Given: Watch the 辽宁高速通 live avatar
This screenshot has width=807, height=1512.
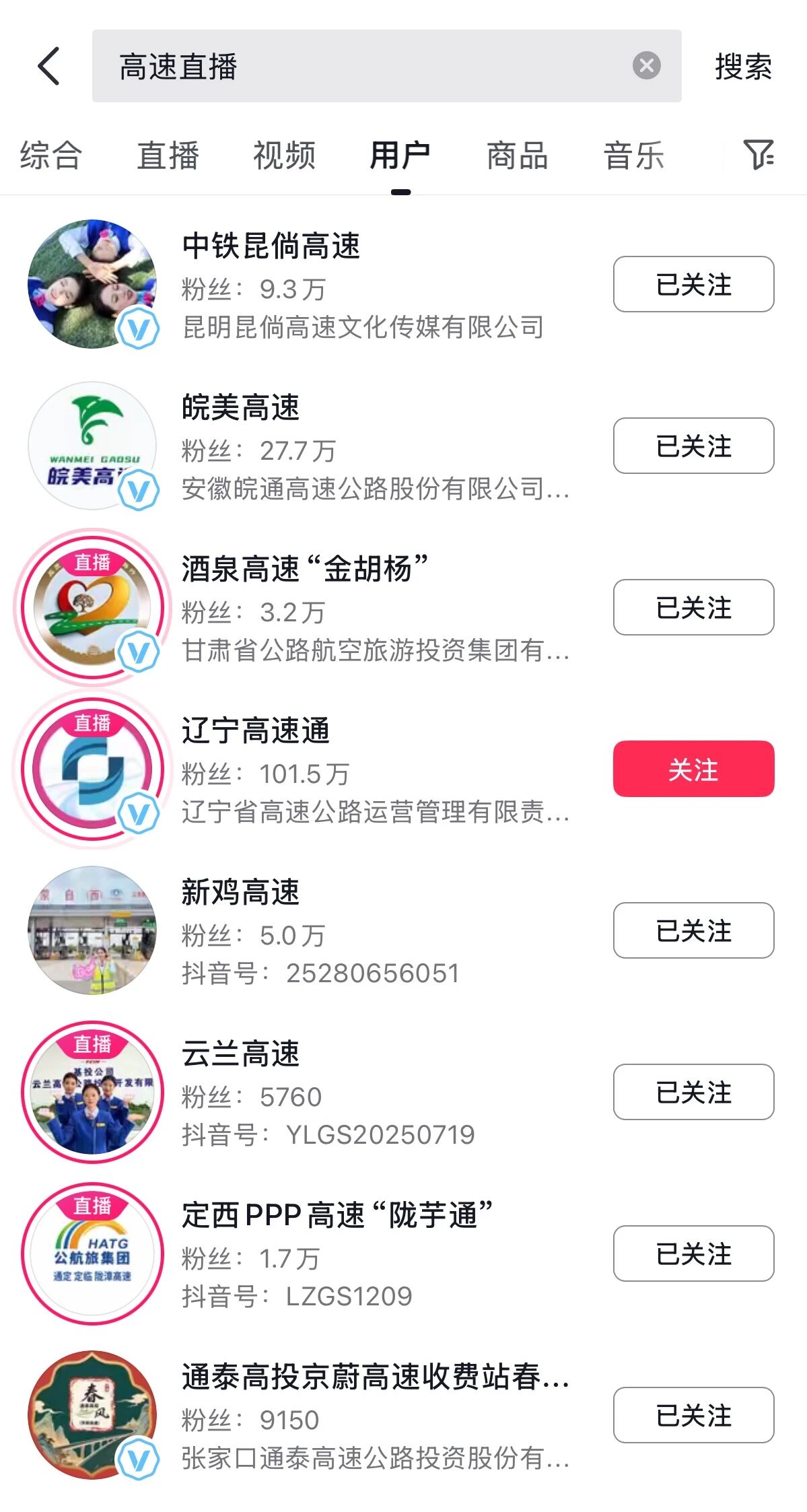Looking at the screenshot, I should pyautogui.click(x=92, y=769).
